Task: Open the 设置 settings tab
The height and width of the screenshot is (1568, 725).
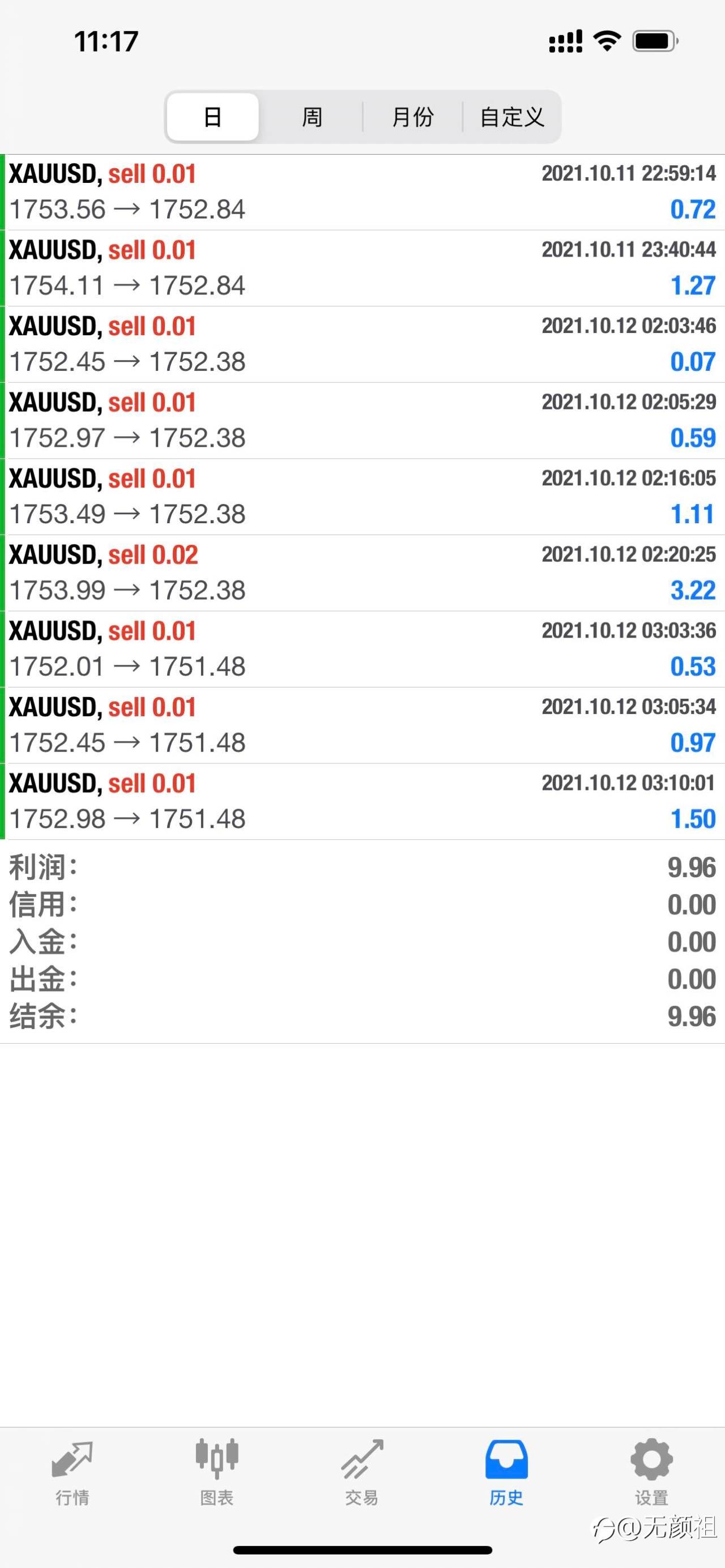Action: (x=652, y=1473)
